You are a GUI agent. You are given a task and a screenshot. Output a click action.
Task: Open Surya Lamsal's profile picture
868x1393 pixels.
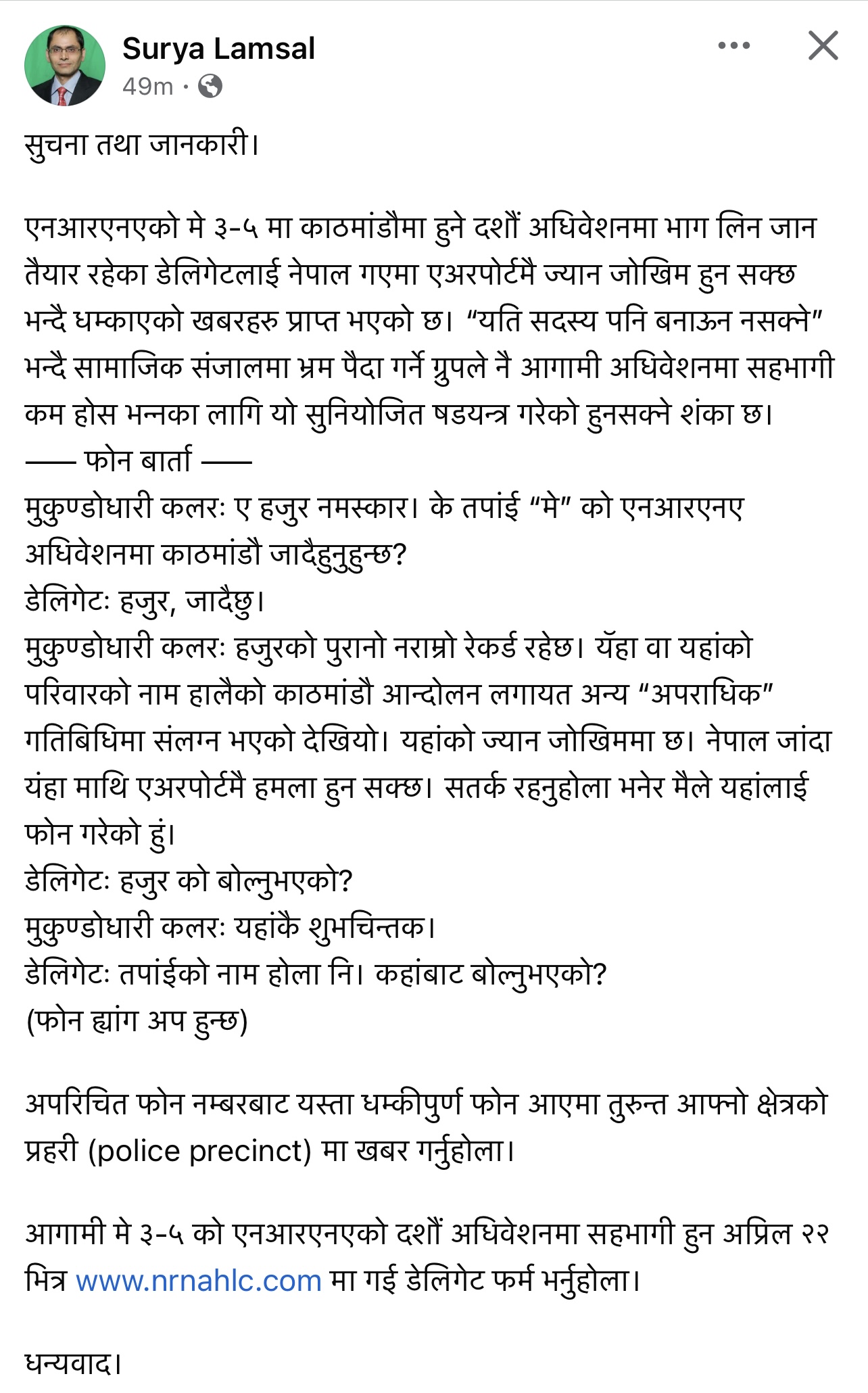click(x=65, y=66)
